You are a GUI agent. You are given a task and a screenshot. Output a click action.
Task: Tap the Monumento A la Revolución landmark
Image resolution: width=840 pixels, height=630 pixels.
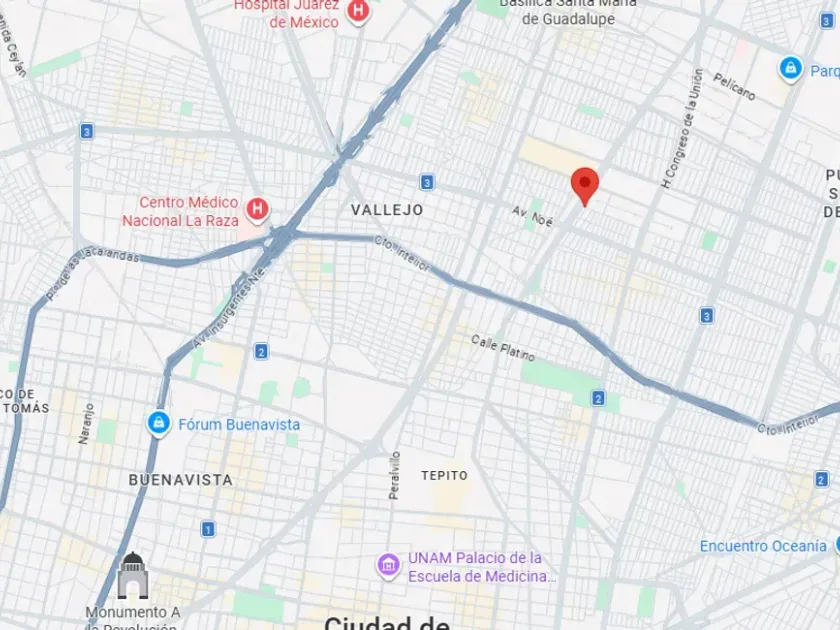pyautogui.click(x=132, y=575)
